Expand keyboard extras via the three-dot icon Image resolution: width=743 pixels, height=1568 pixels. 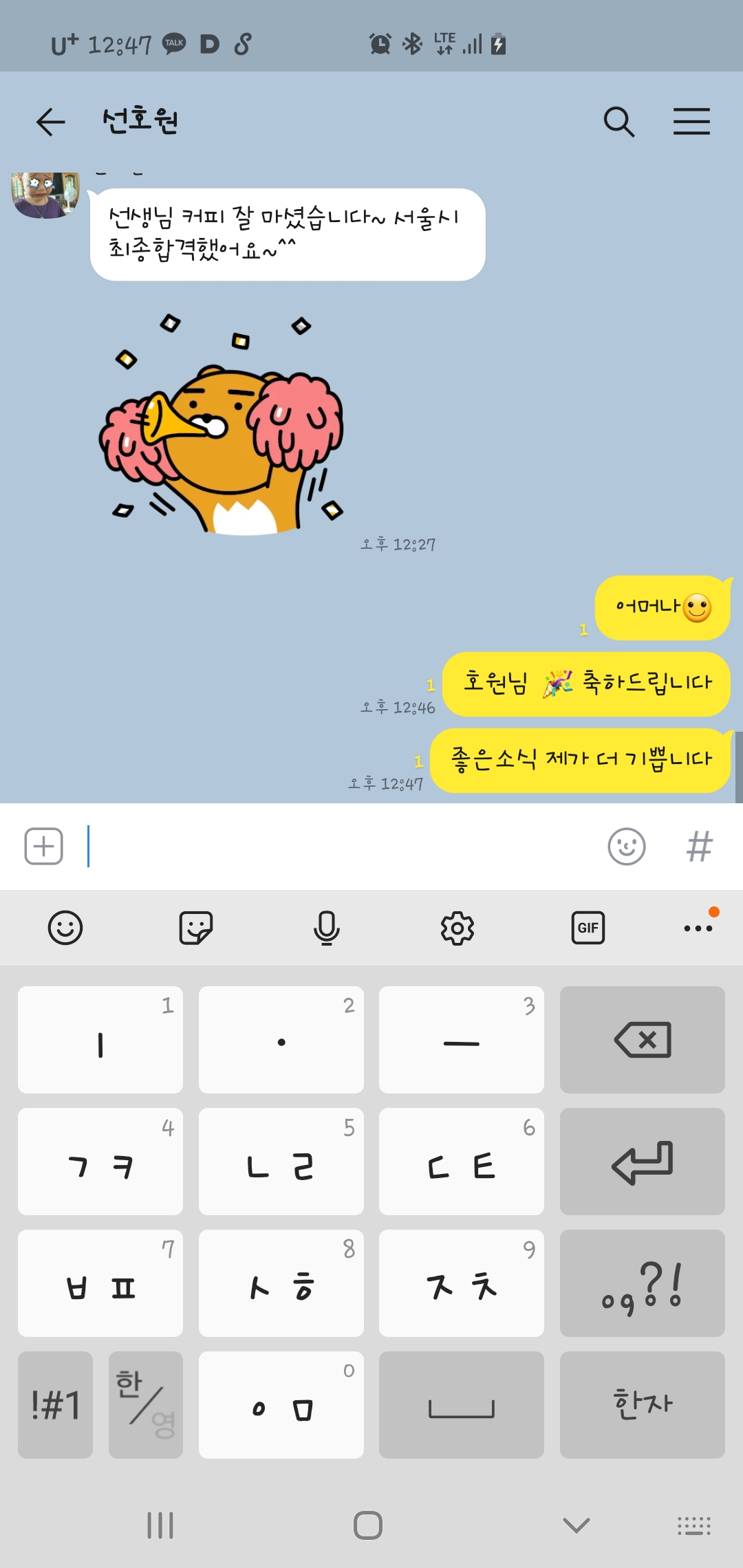(698, 927)
